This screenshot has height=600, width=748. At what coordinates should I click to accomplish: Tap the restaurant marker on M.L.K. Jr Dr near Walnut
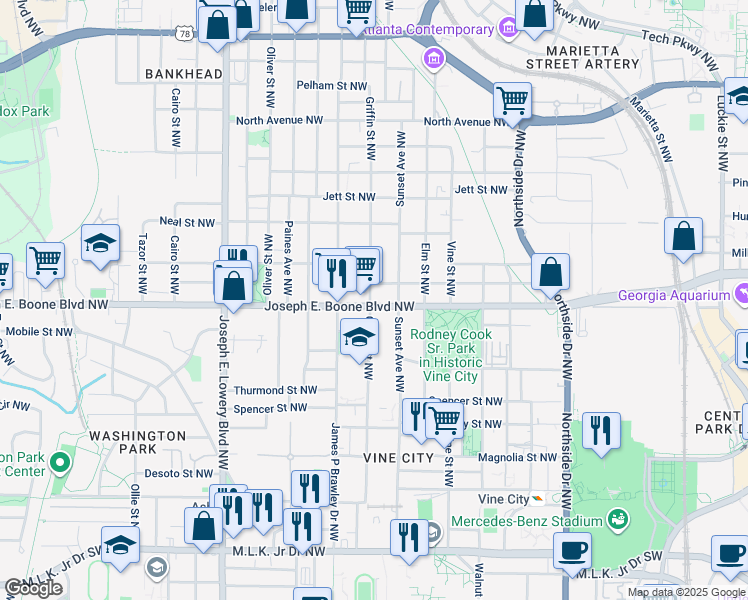pos(409,540)
